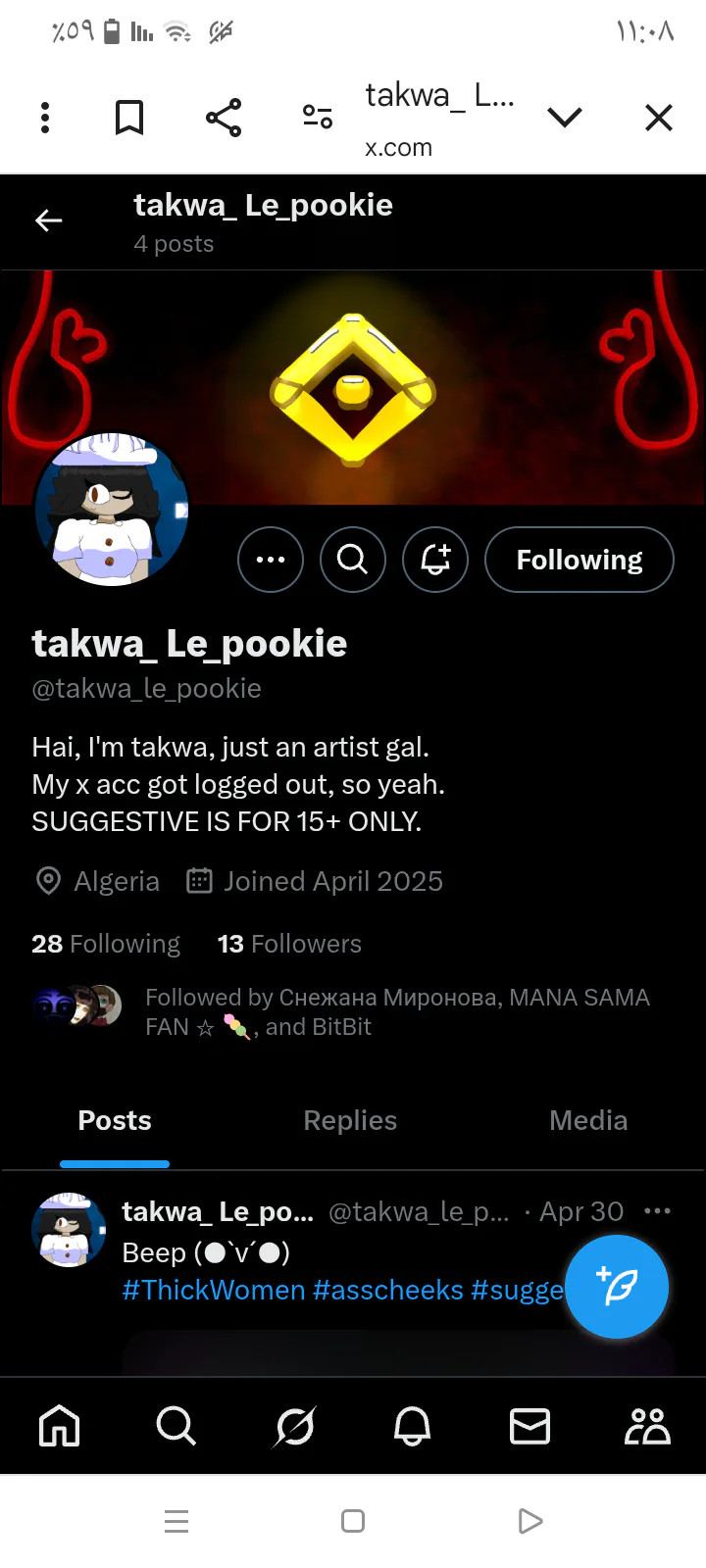The height and width of the screenshot is (1568, 706).
Task: Expand the page title dropdown chevron
Action: (x=565, y=118)
